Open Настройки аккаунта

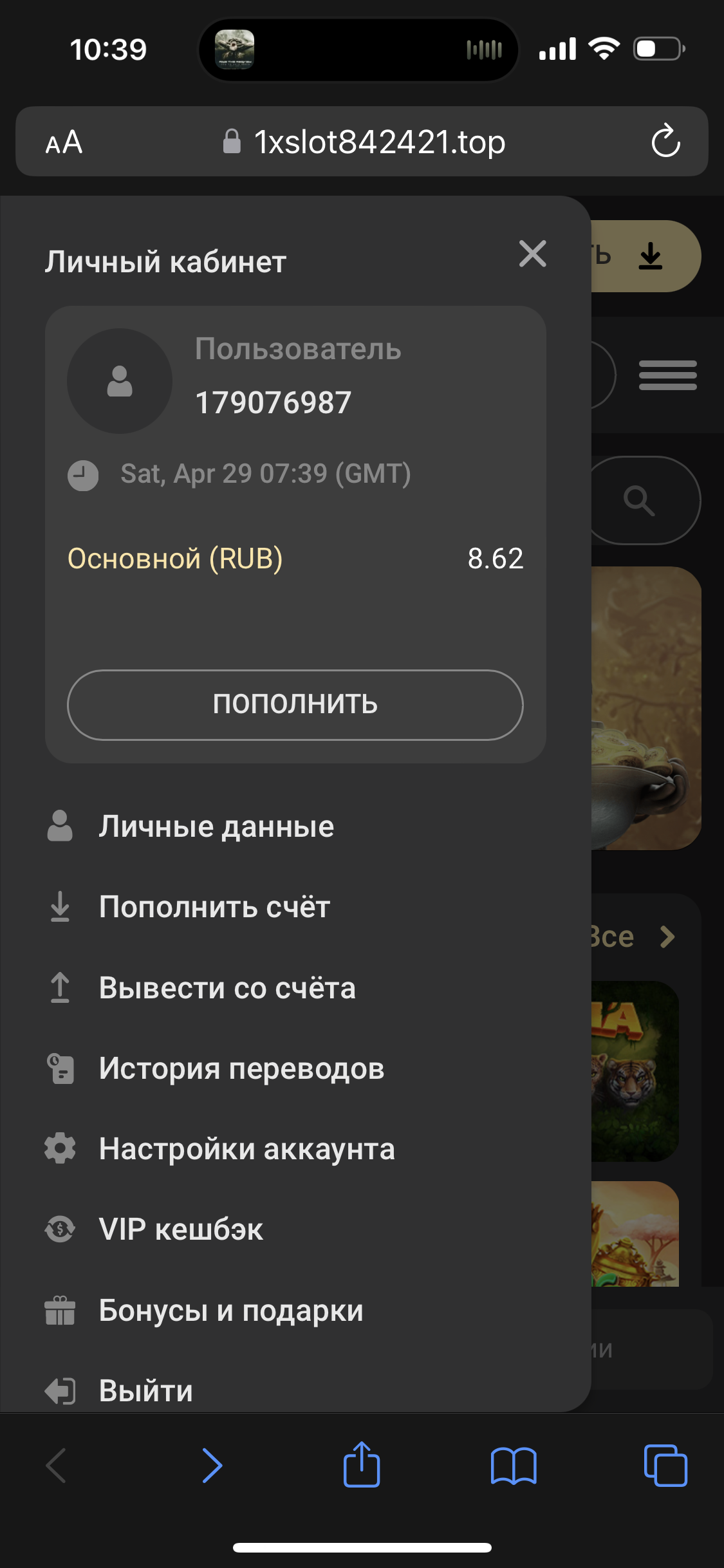point(246,1149)
